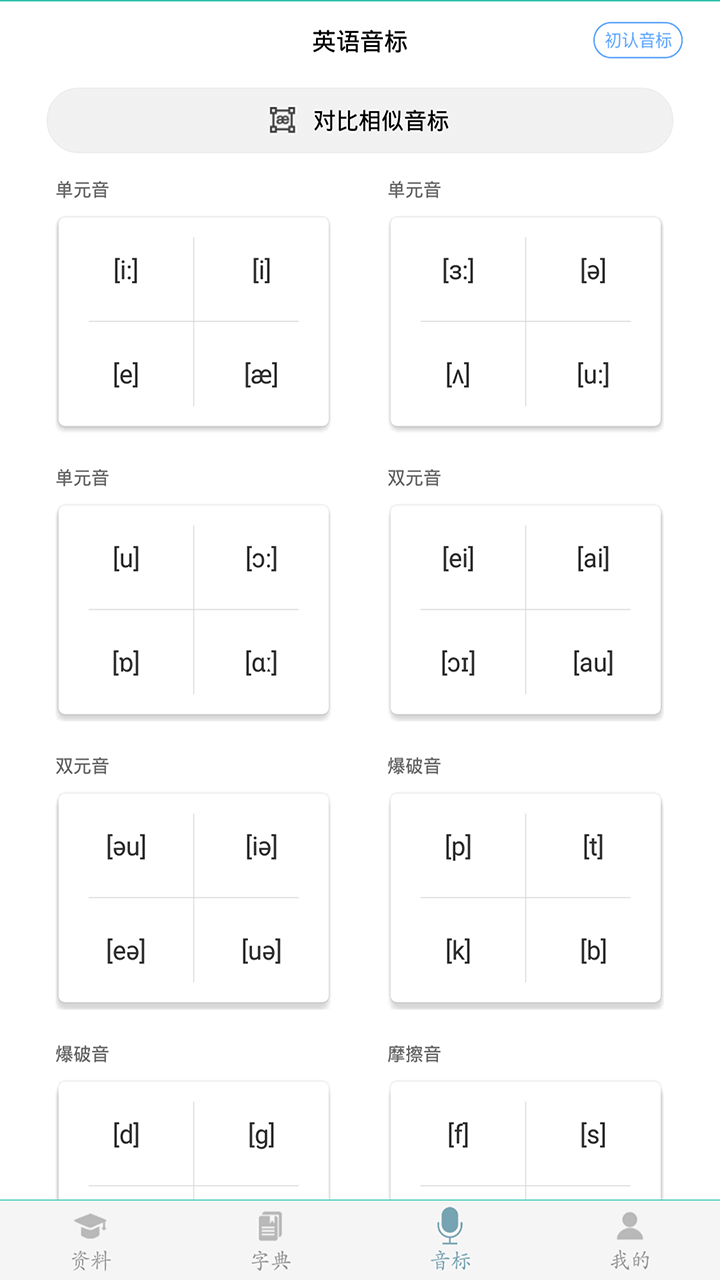The width and height of the screenshot is (720, 1280).
Task: Open the 初认音标 button at top right
Action: click(639, 41)
